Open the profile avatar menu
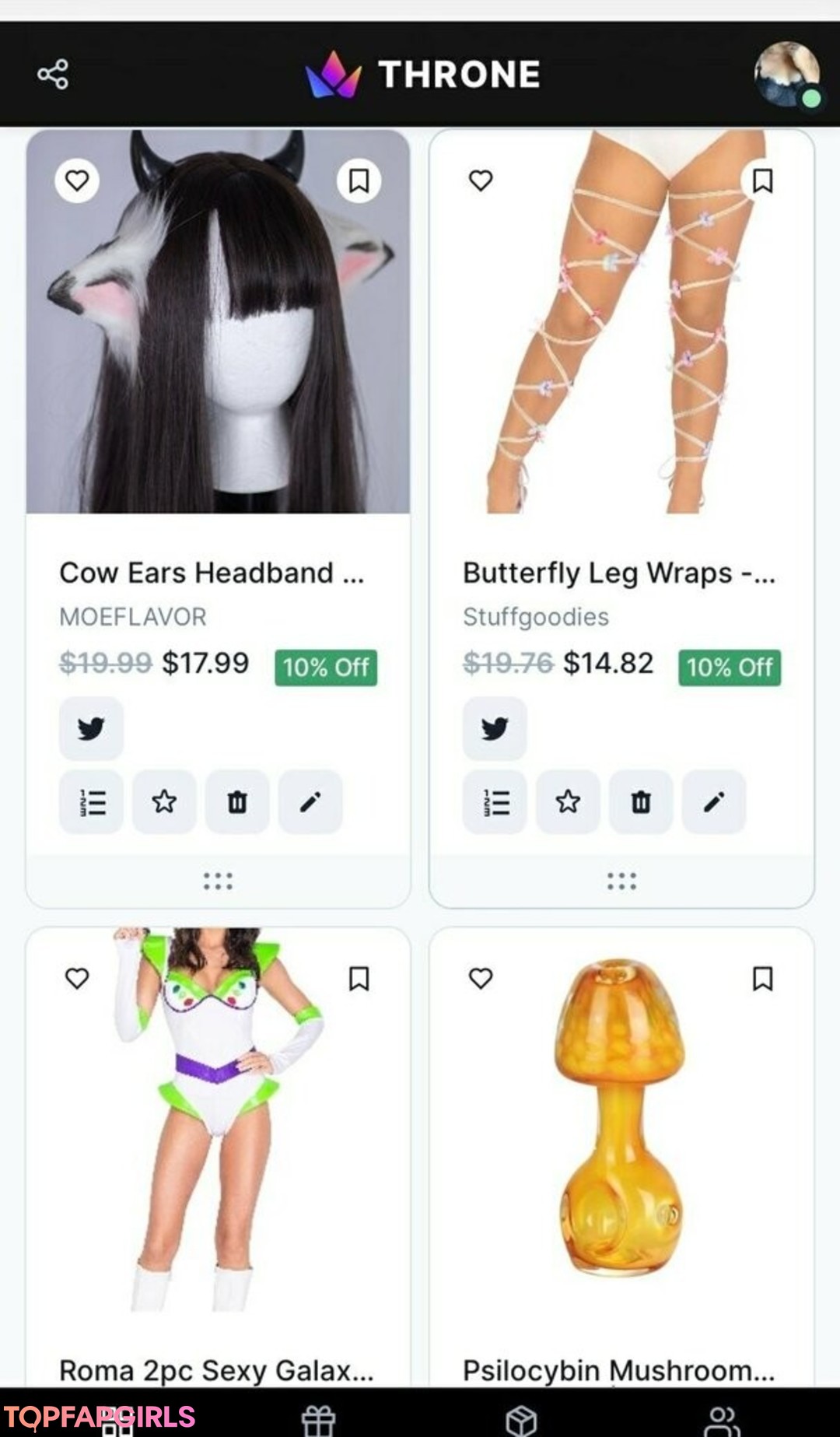The height and width of the screenshot is (1437, 840). (786, 75)
